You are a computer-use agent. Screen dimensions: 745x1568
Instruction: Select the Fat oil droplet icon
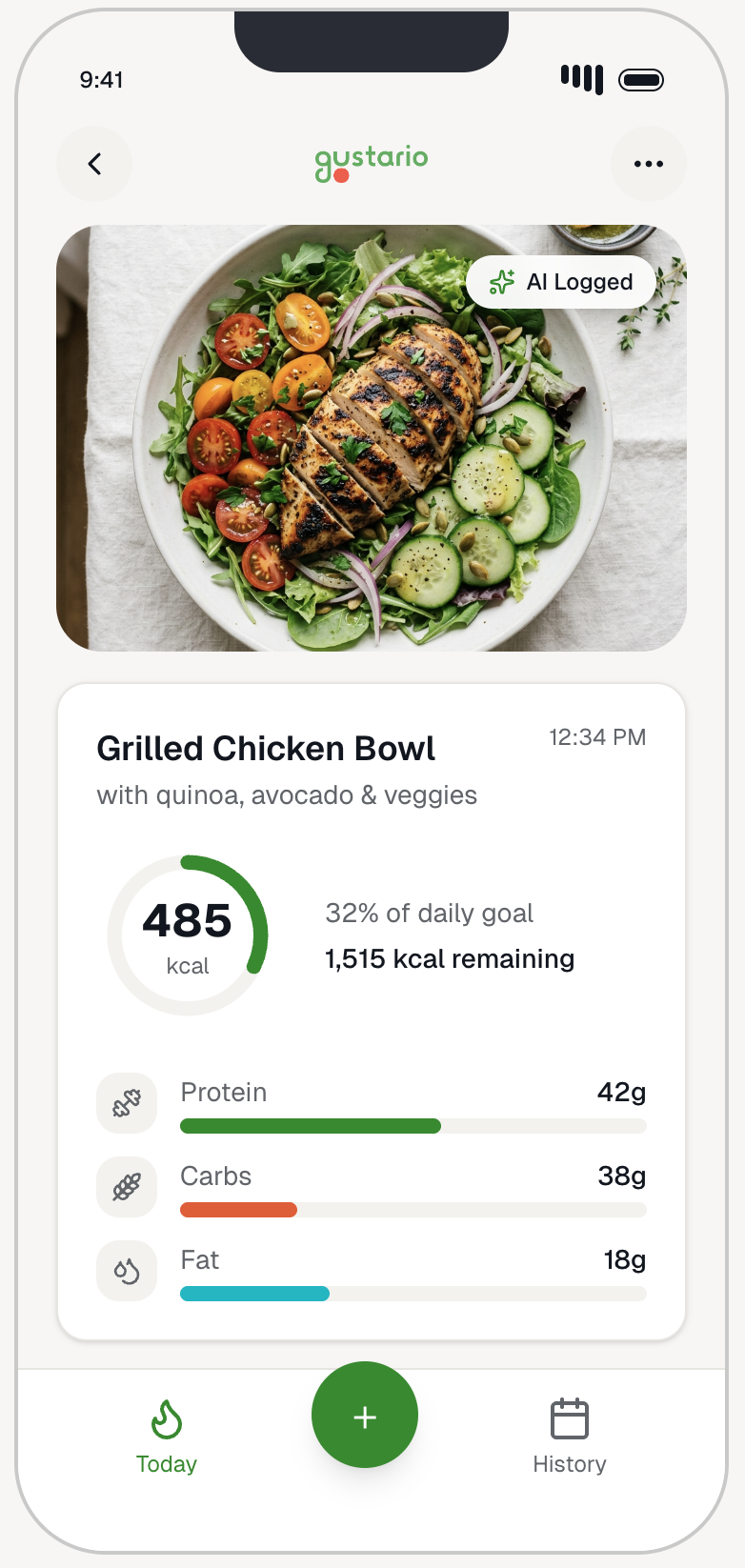(127, 1270)
